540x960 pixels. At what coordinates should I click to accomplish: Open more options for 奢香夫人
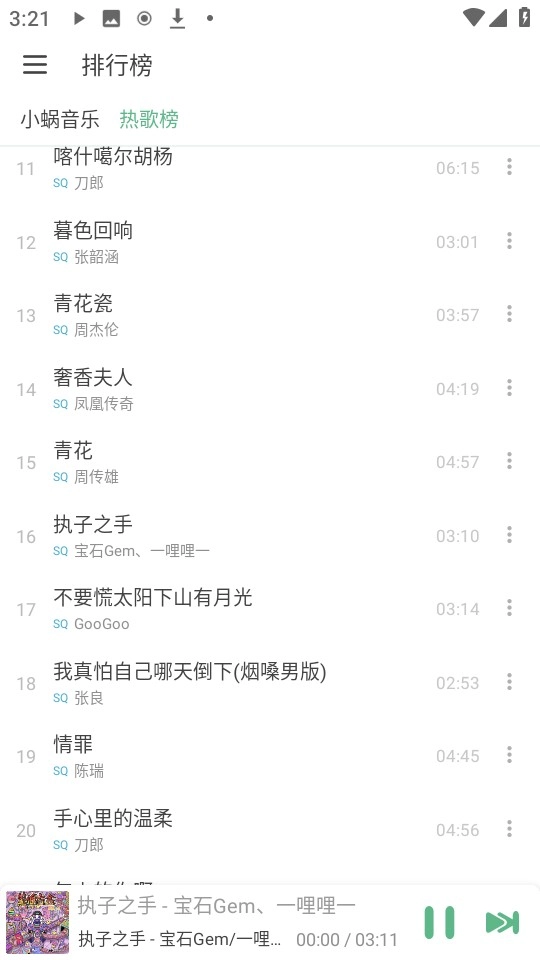pyautogui.click(x=509, y=388)
